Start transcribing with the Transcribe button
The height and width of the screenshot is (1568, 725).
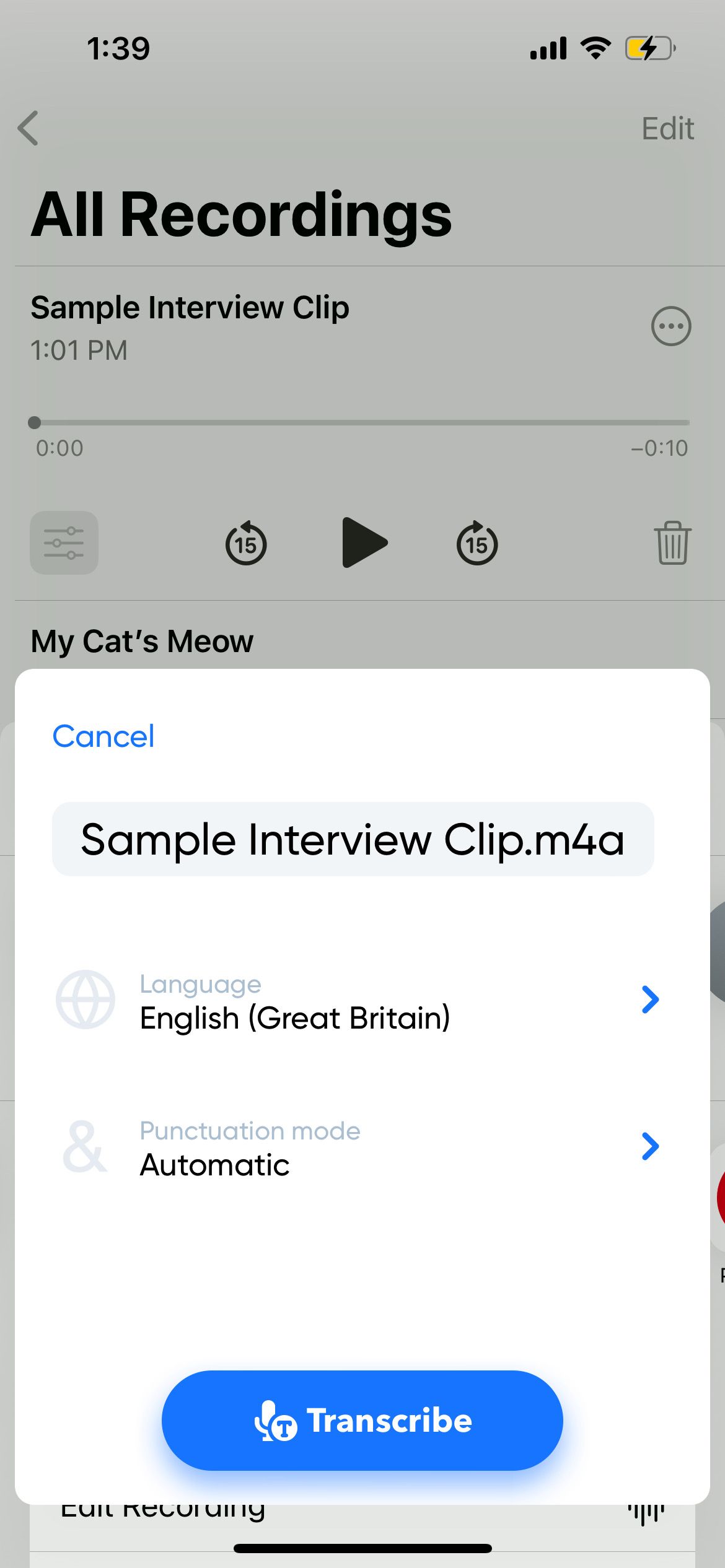pyautogui.click(x=362, y=1420)
